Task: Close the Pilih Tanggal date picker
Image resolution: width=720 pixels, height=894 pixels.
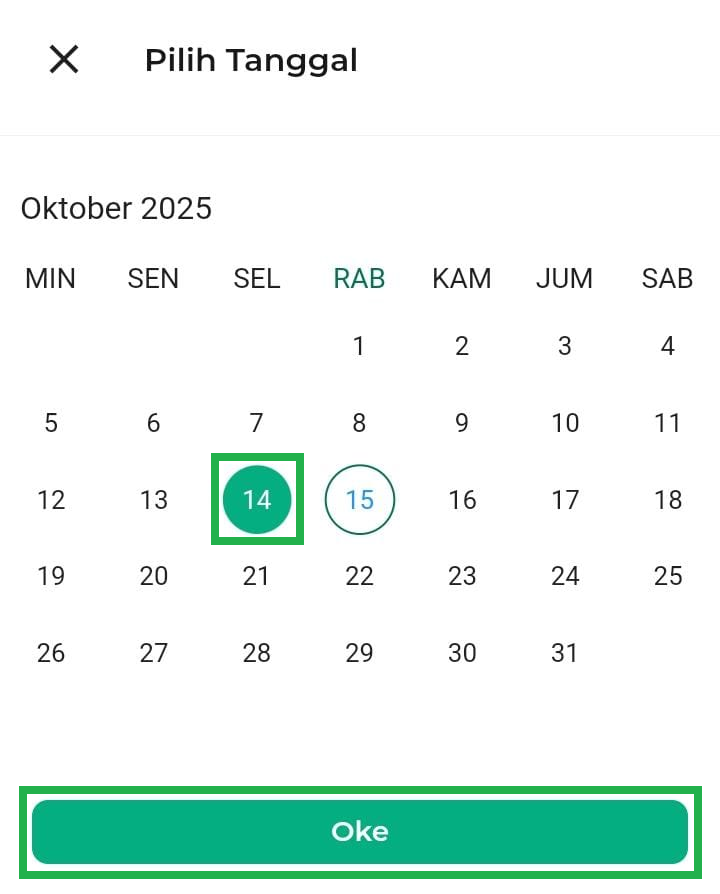Action: coord(64,60)
